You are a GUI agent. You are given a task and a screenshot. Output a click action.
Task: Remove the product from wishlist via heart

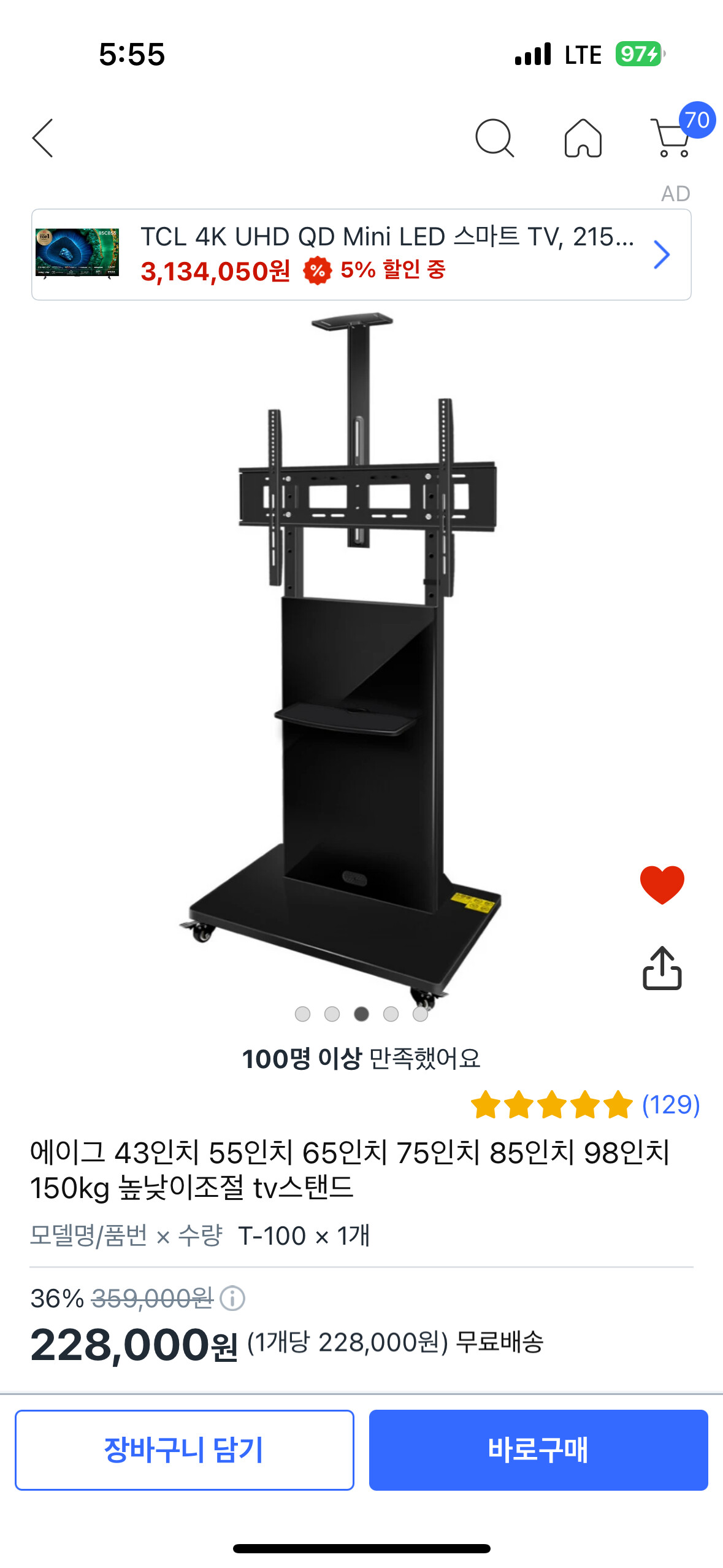(x=662, y=884)
